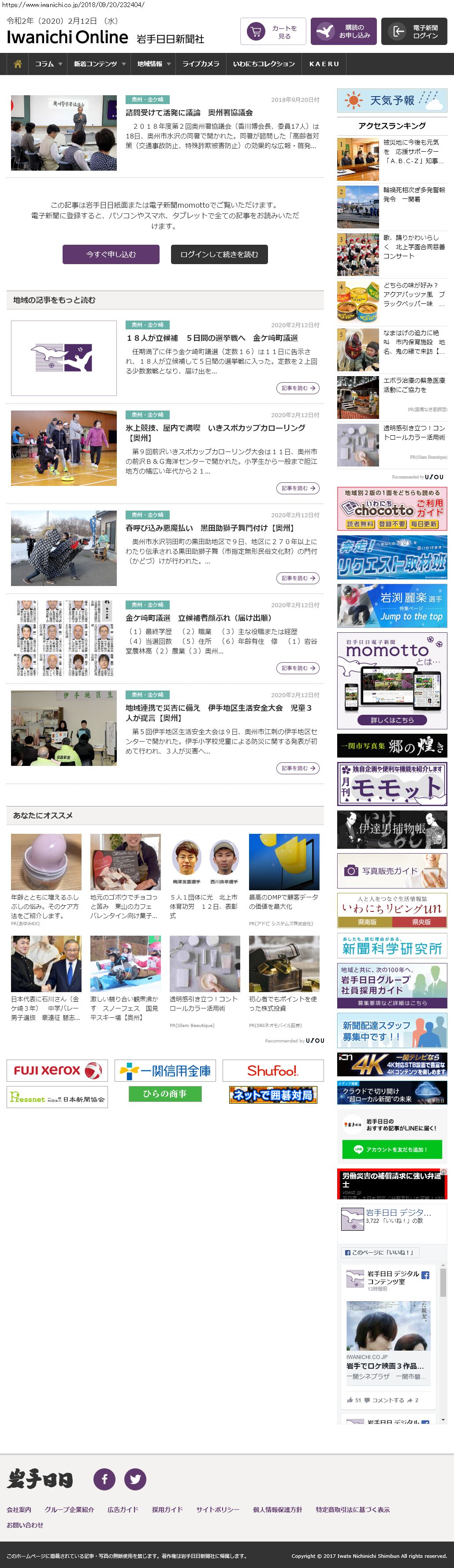Viewport: 454px width, 1568px height.
Task: Open いわにちコレクション section
Action: pyautogui.click(x=264, y=64)
